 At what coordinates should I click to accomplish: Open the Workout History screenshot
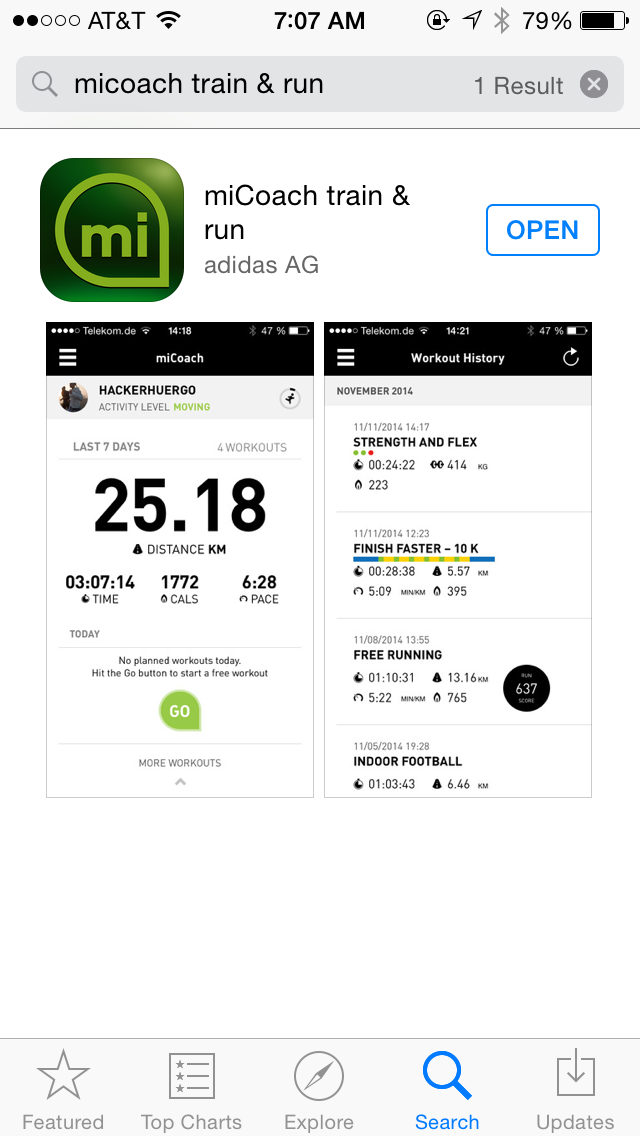(457, 559)
